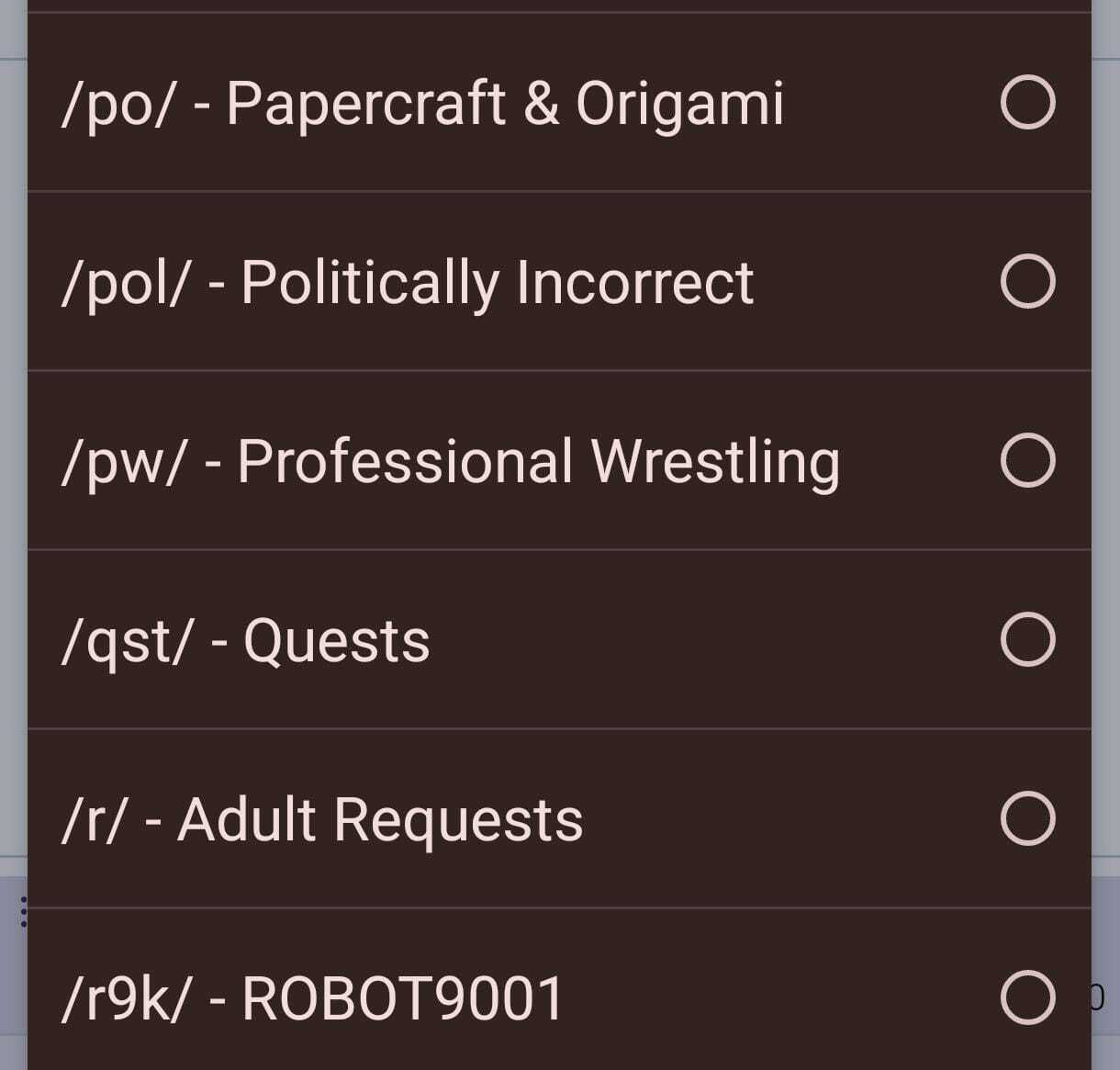Choose the /r/ Adult Requests board
The image size is (1120, 1070).
point(1027,818)
